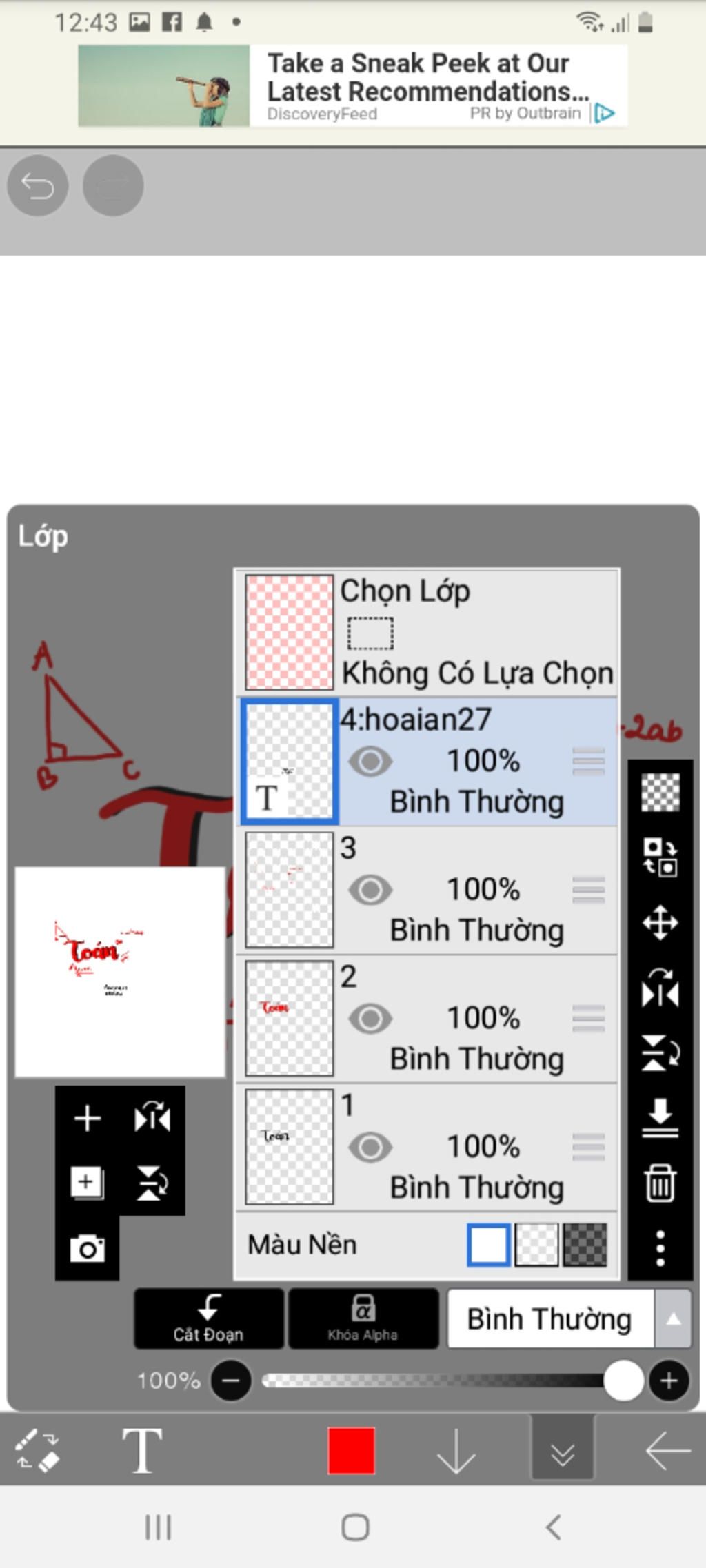Import a photo with camera icon

pos(88,1248)
